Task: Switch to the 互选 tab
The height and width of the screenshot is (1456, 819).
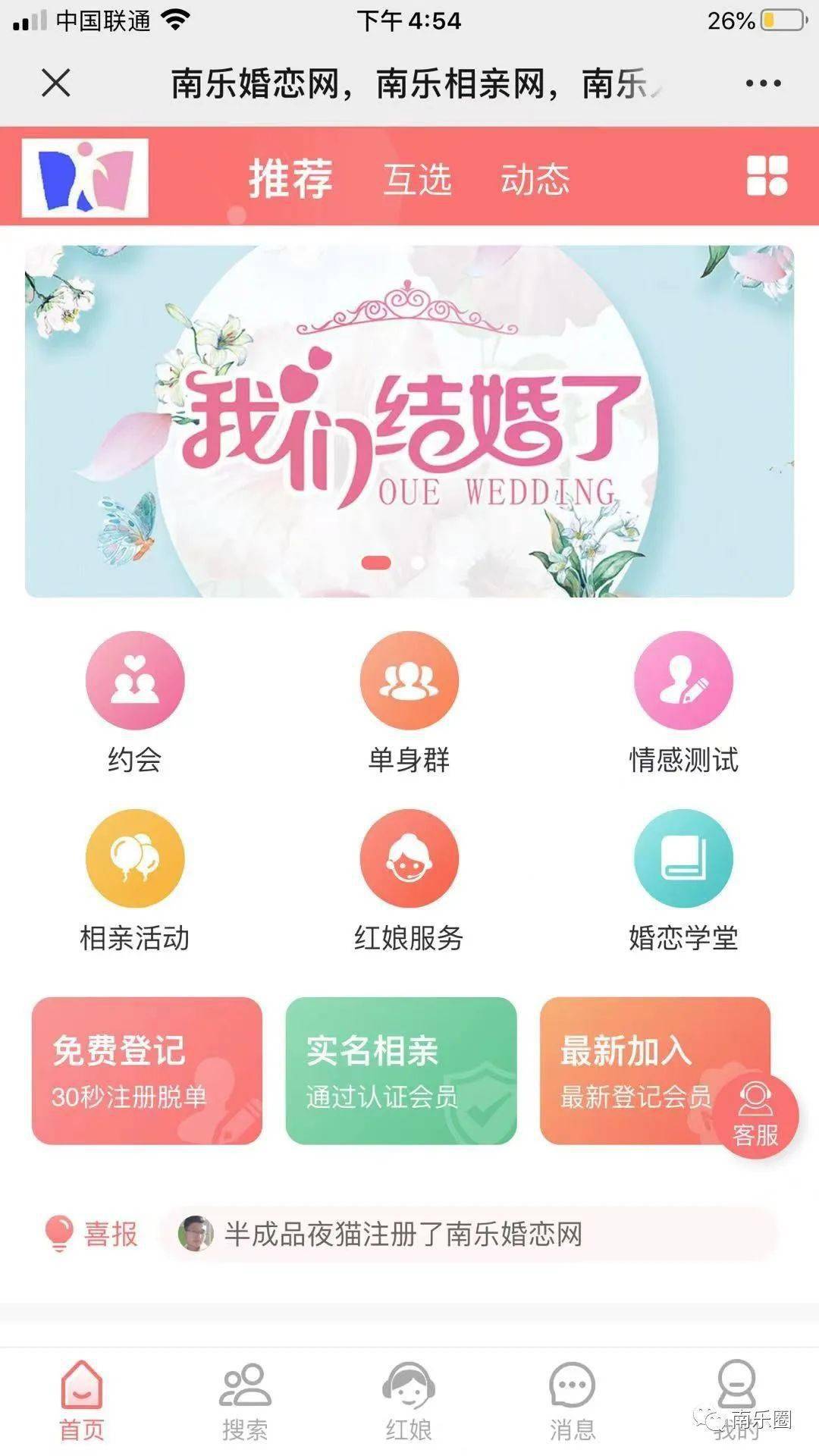Action: click(x=417, y=180)
